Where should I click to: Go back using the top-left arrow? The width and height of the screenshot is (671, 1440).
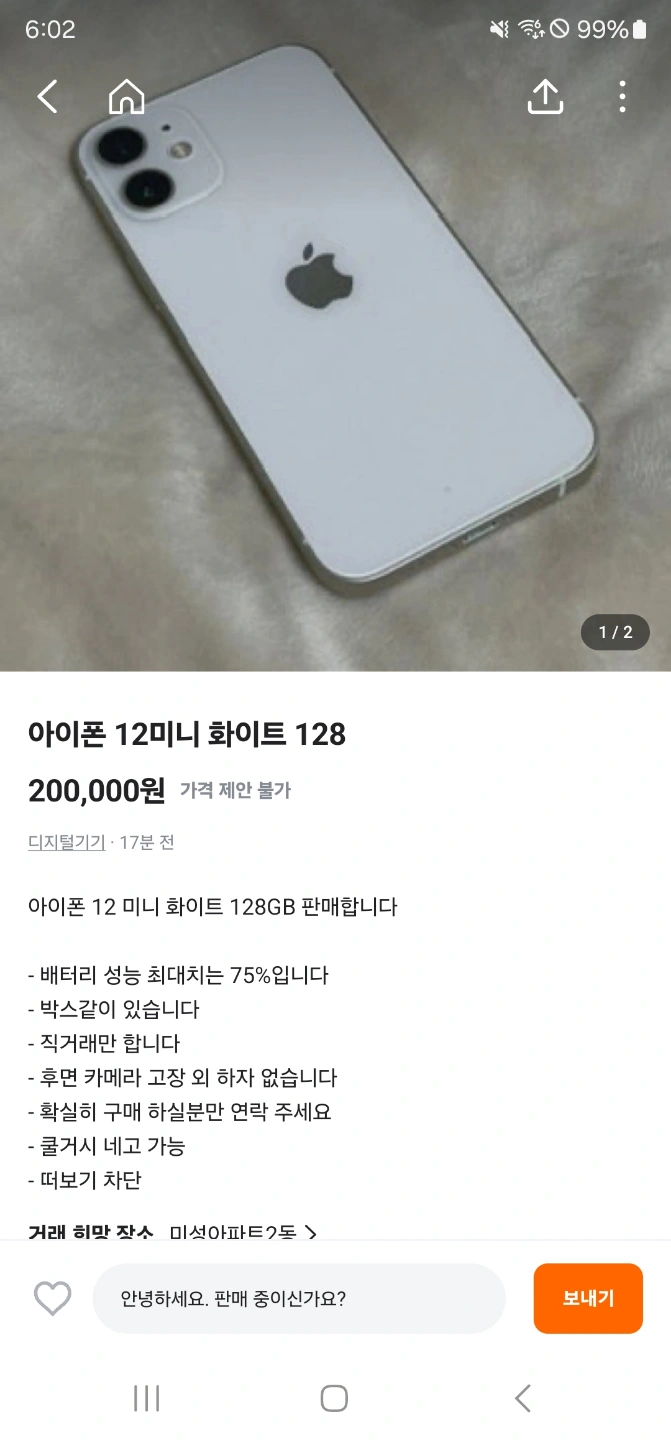click(47, 97)
